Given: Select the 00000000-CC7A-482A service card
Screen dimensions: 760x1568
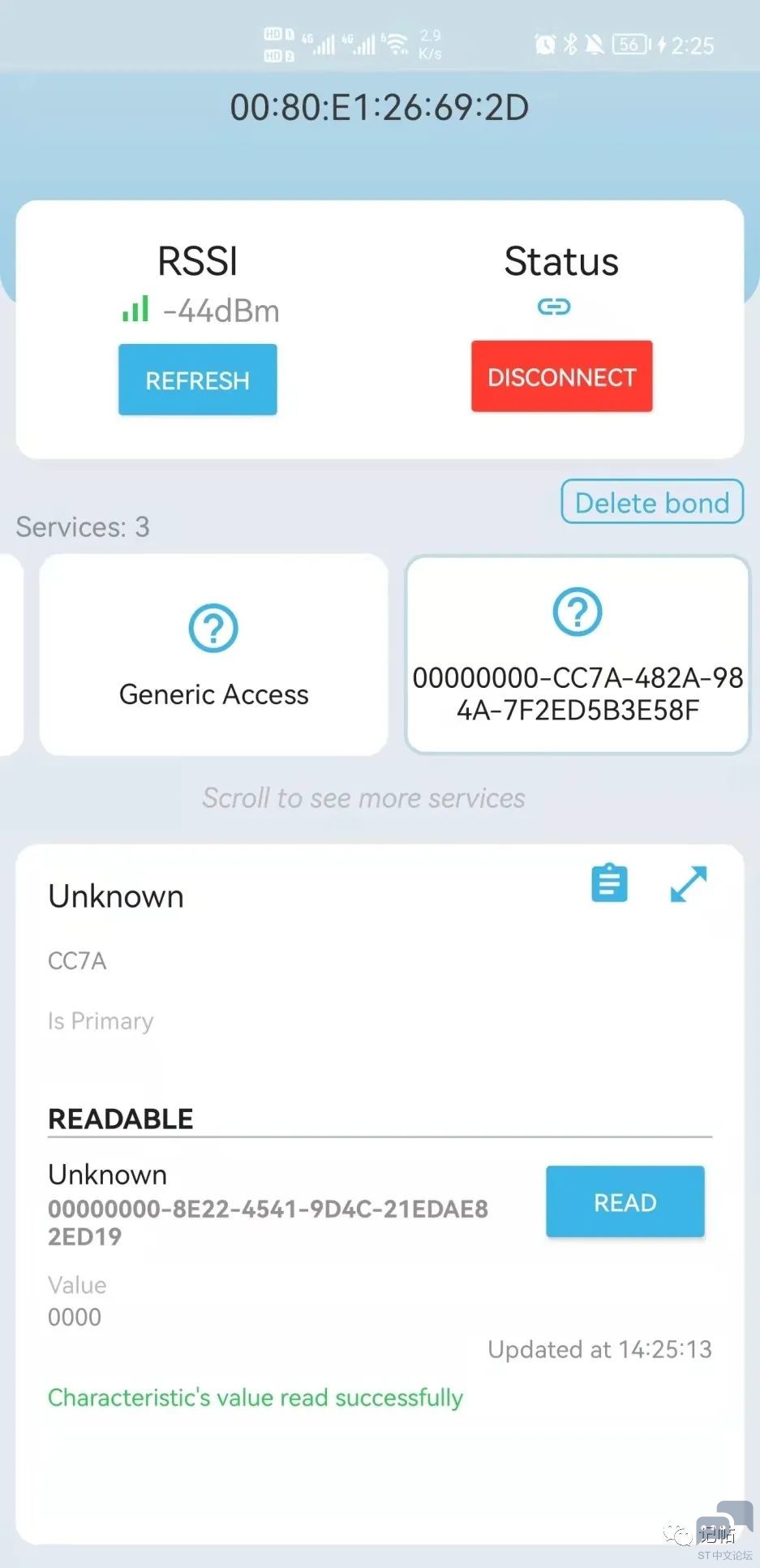Looking at the screenshot, I should click(x=577, y=655).
